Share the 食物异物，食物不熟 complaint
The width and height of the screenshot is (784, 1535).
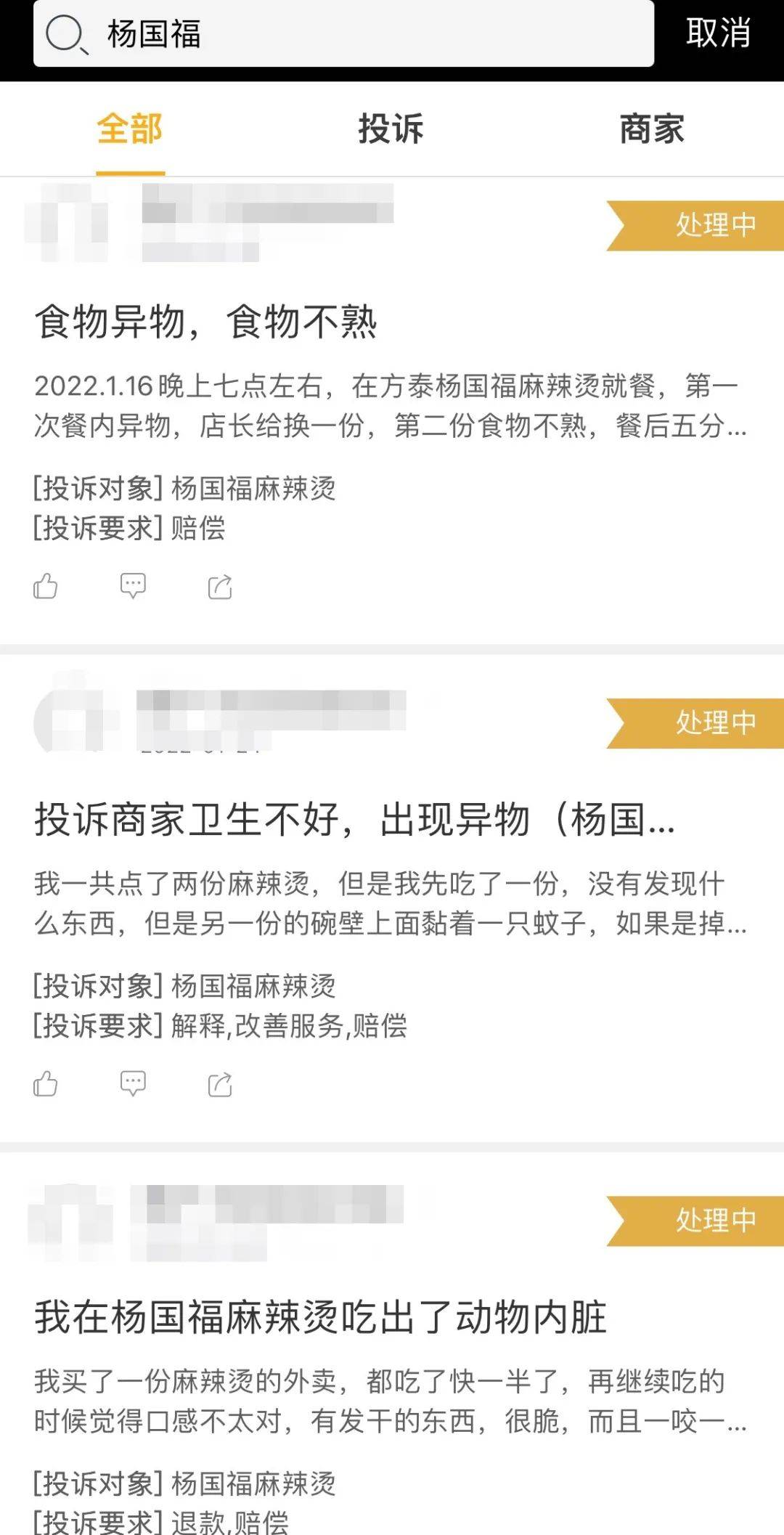(x=219, y=585)
